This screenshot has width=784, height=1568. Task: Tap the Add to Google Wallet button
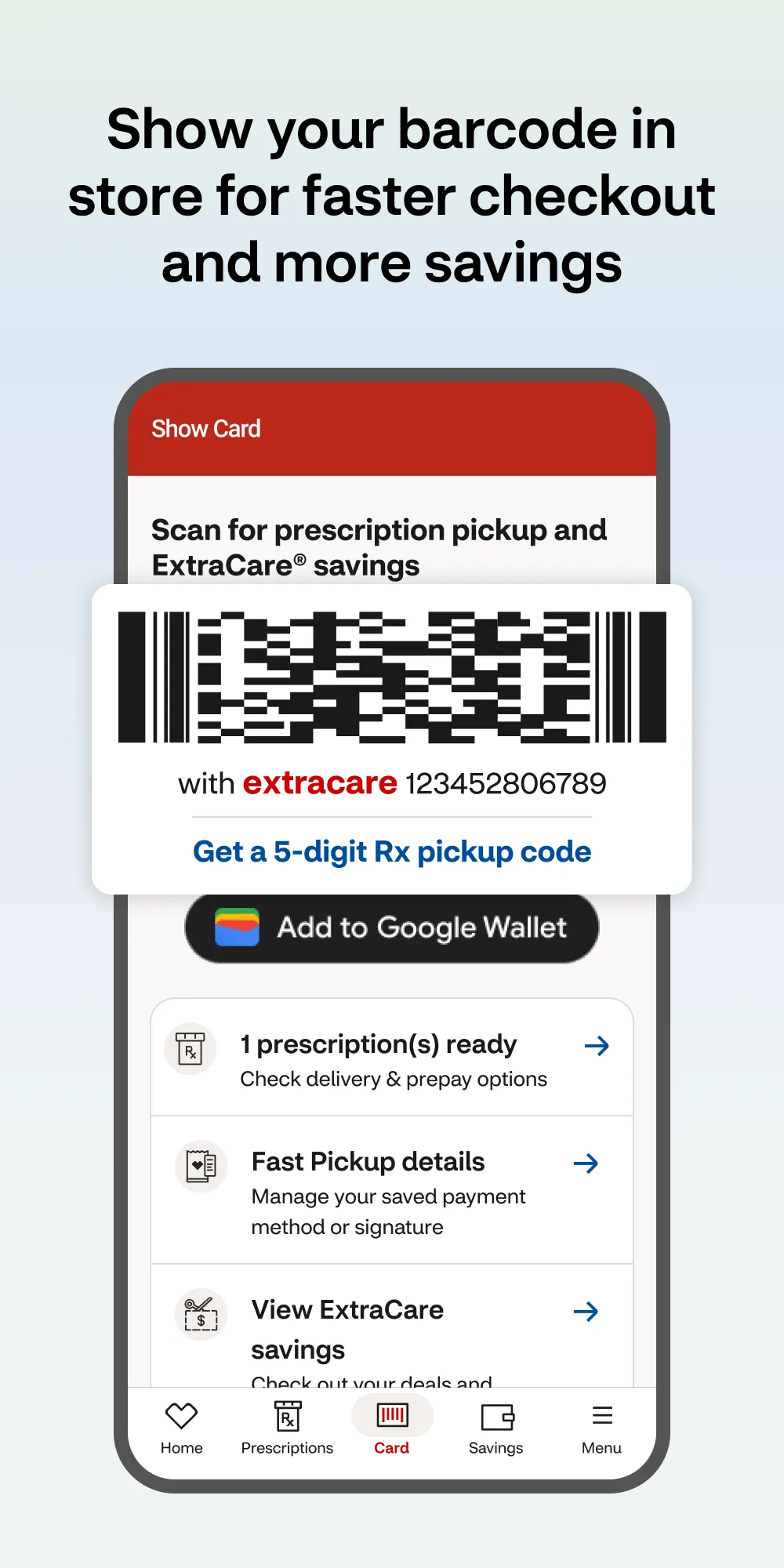tap(391, 927)
